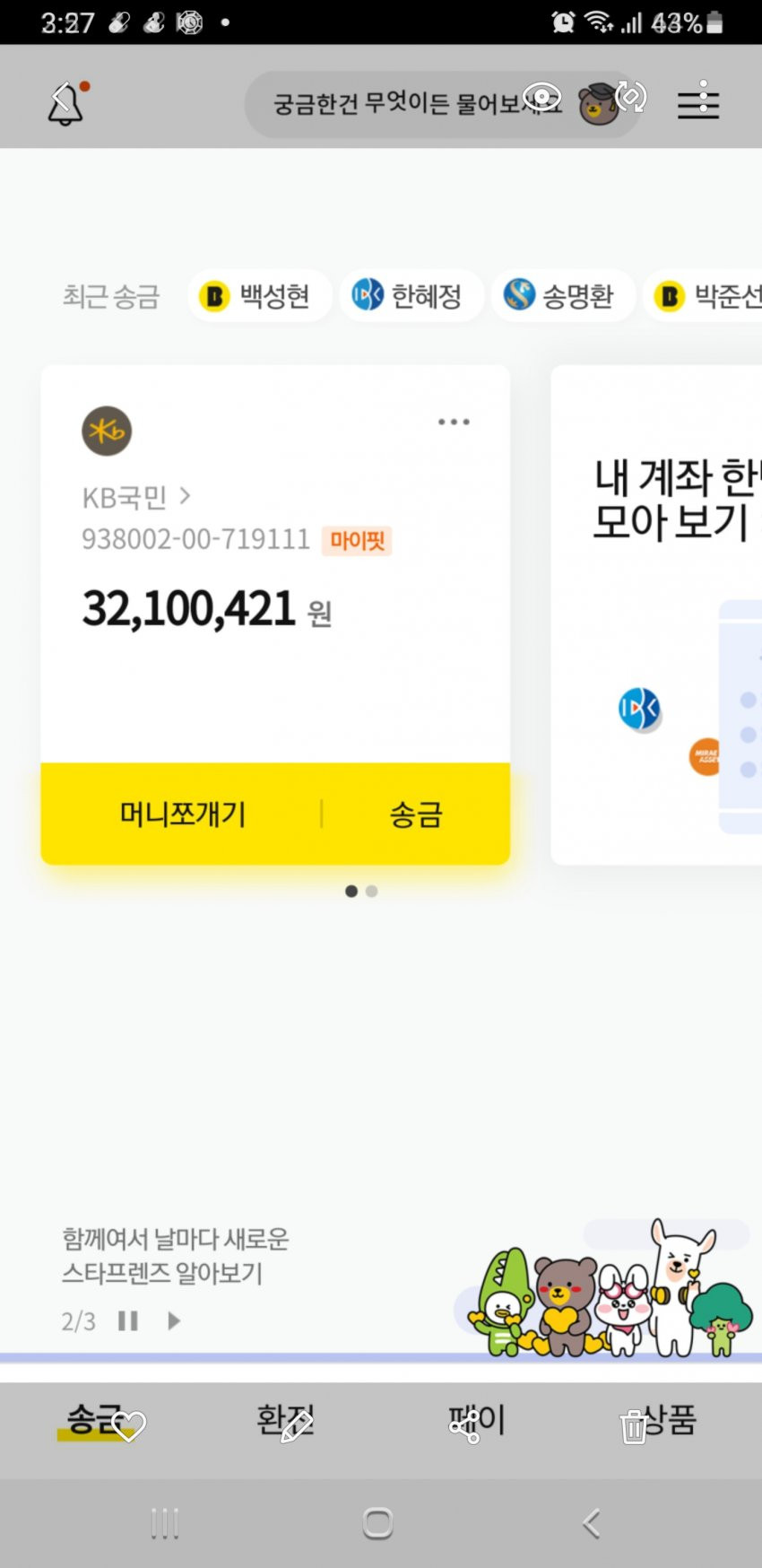The image size is (762, 1568).
Task: Pause the banner slideshow
Action: pos(128,1320)
